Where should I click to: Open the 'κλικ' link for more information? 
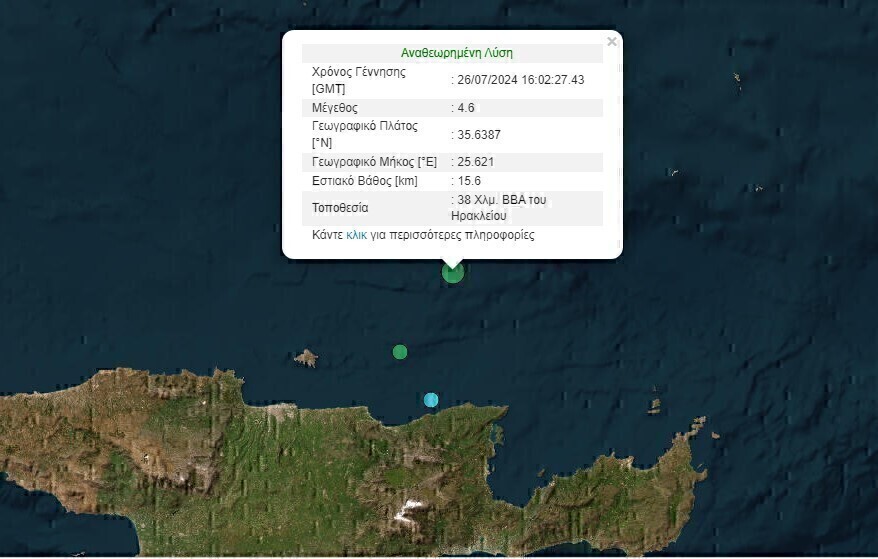(357, 236)
